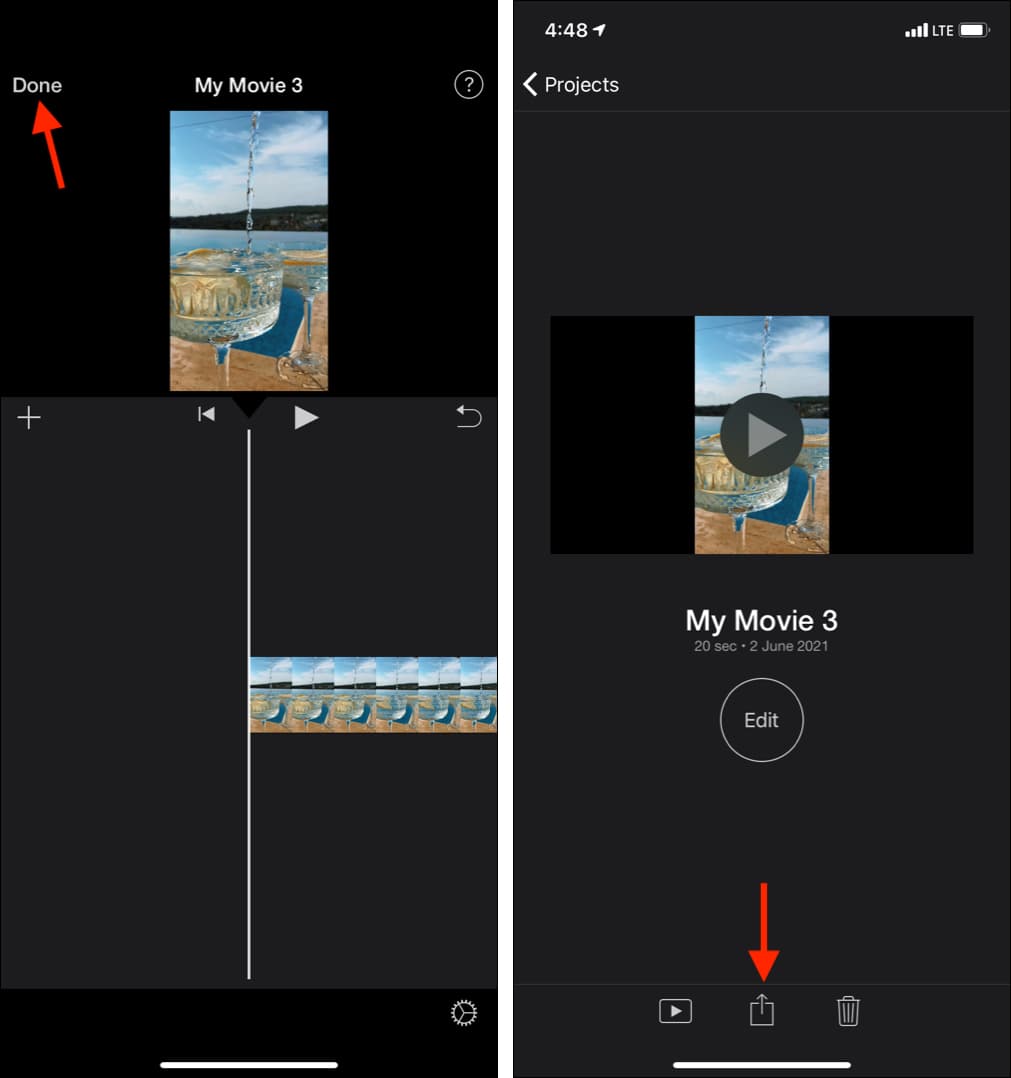Go back to Projects
Image resolution: width=1011 pixels, height=1078 pixels.
[x=570, y=85]
